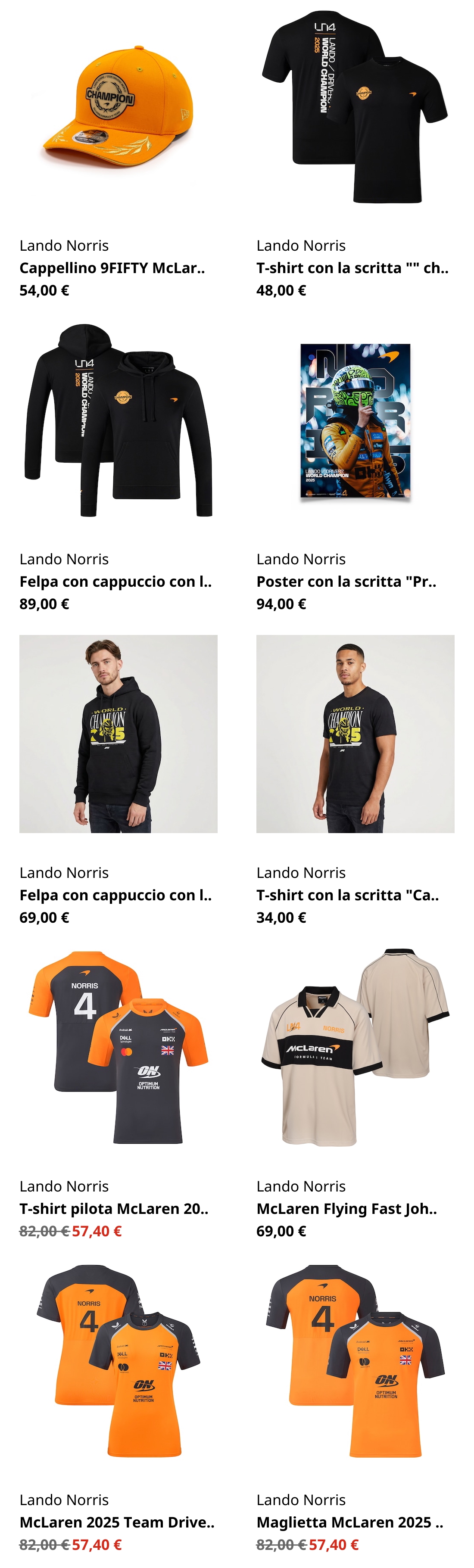This screenshot has width=474, height=1568.
Task: Select the T-shirt pilota McLaren item
Action: [x=114, y=1208]
